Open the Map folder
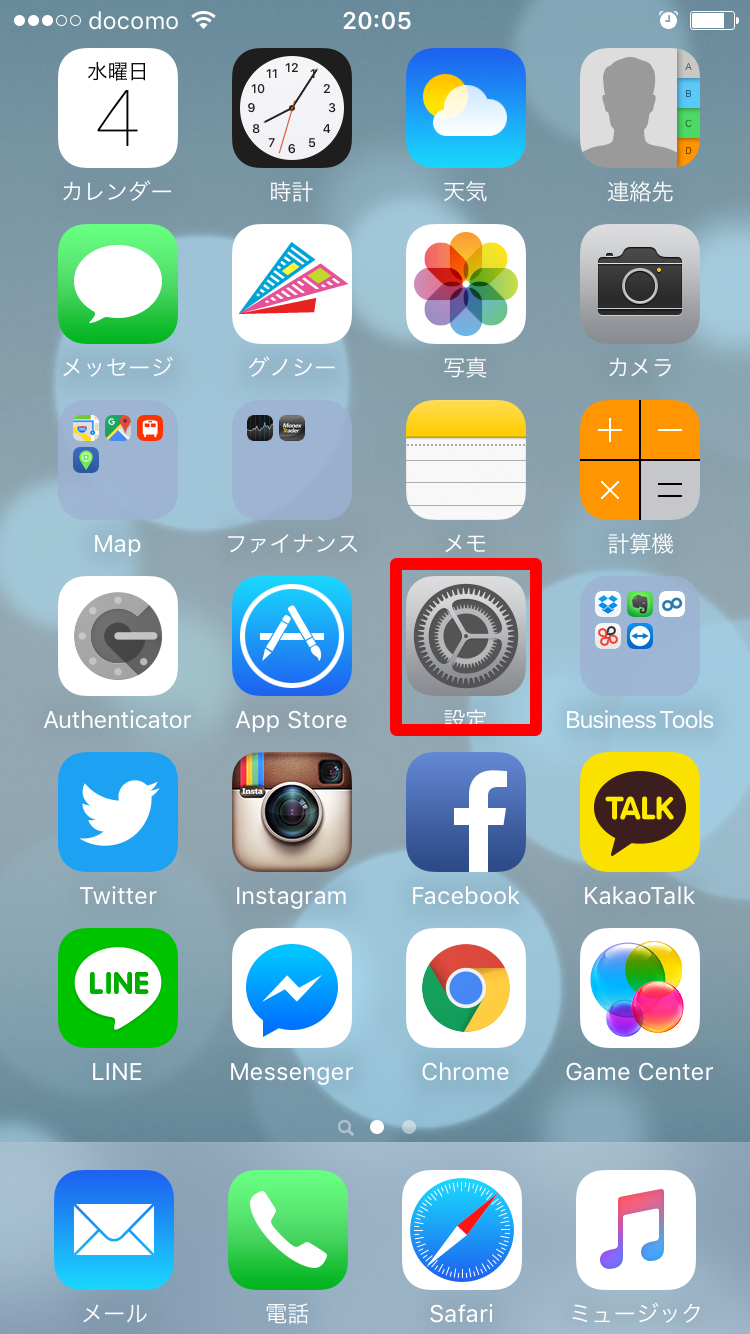This screenshot has width=750, height=1334. [x=118, y=460]
